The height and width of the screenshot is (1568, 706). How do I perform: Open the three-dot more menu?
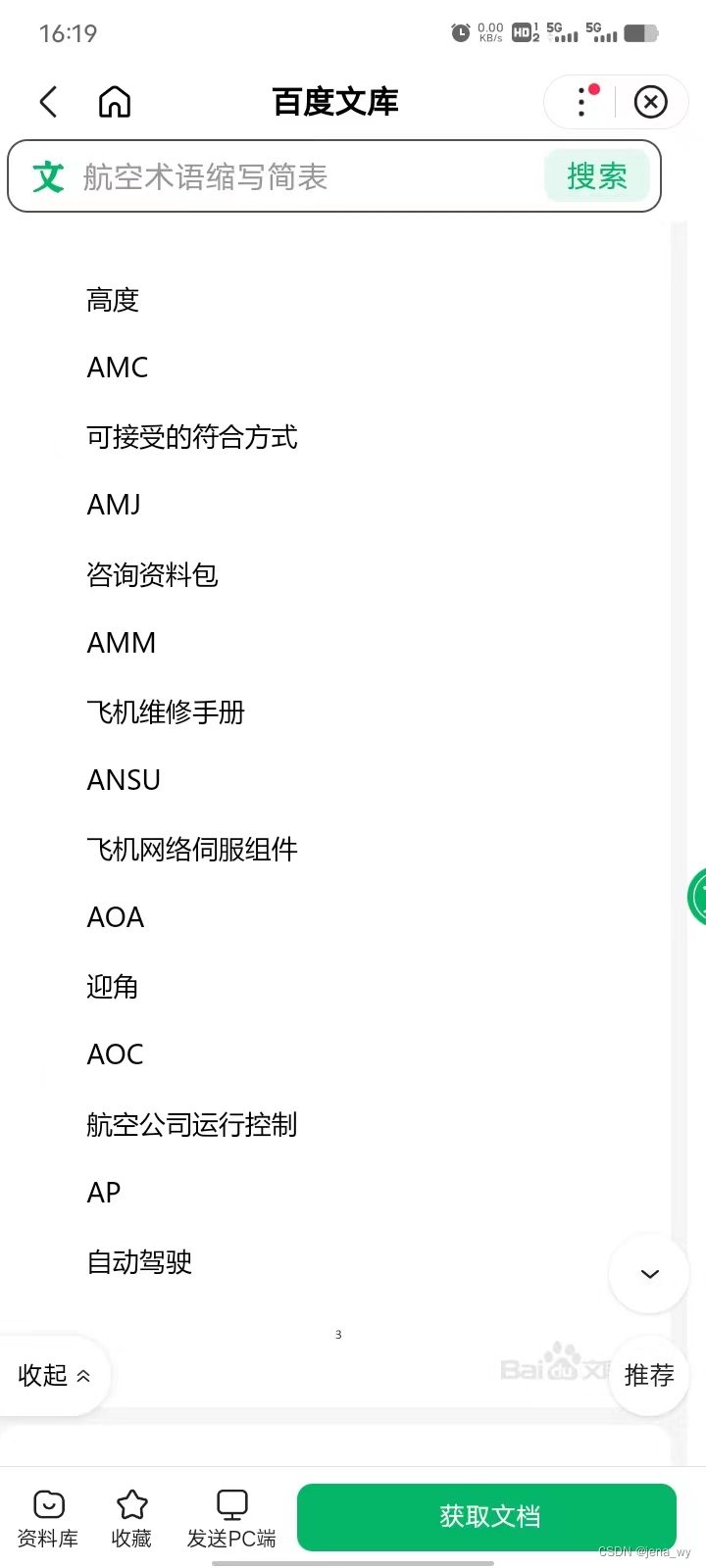click(x=582, y=102)
